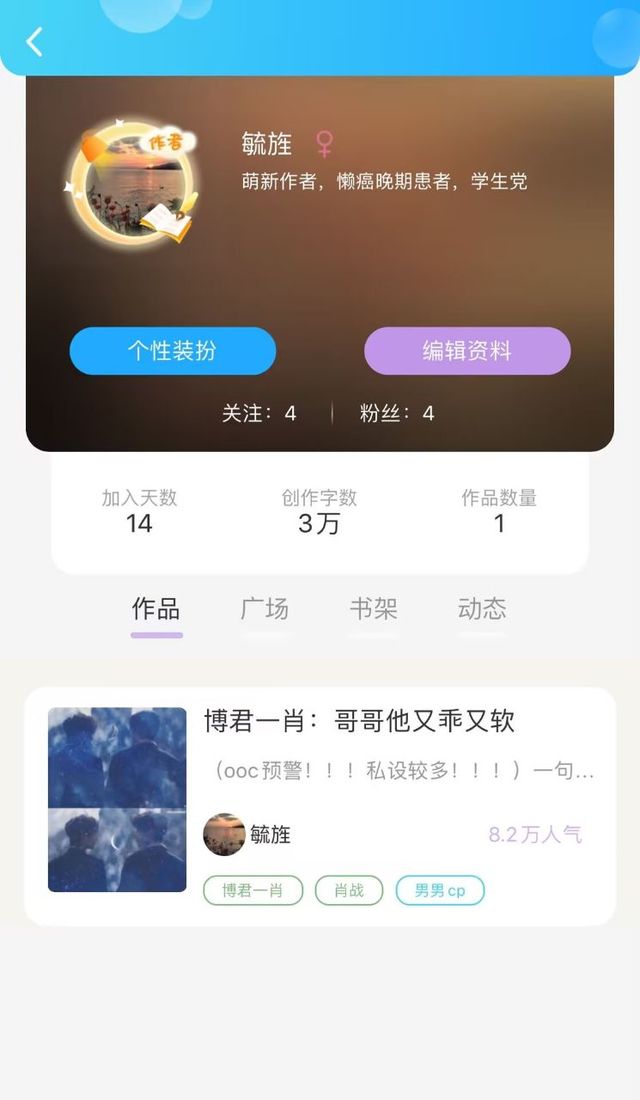Viewport: 640px width, 1100px height.
Task: Switch to the 书架 tab
Action: pyautogui.click(x=374, y=609)
